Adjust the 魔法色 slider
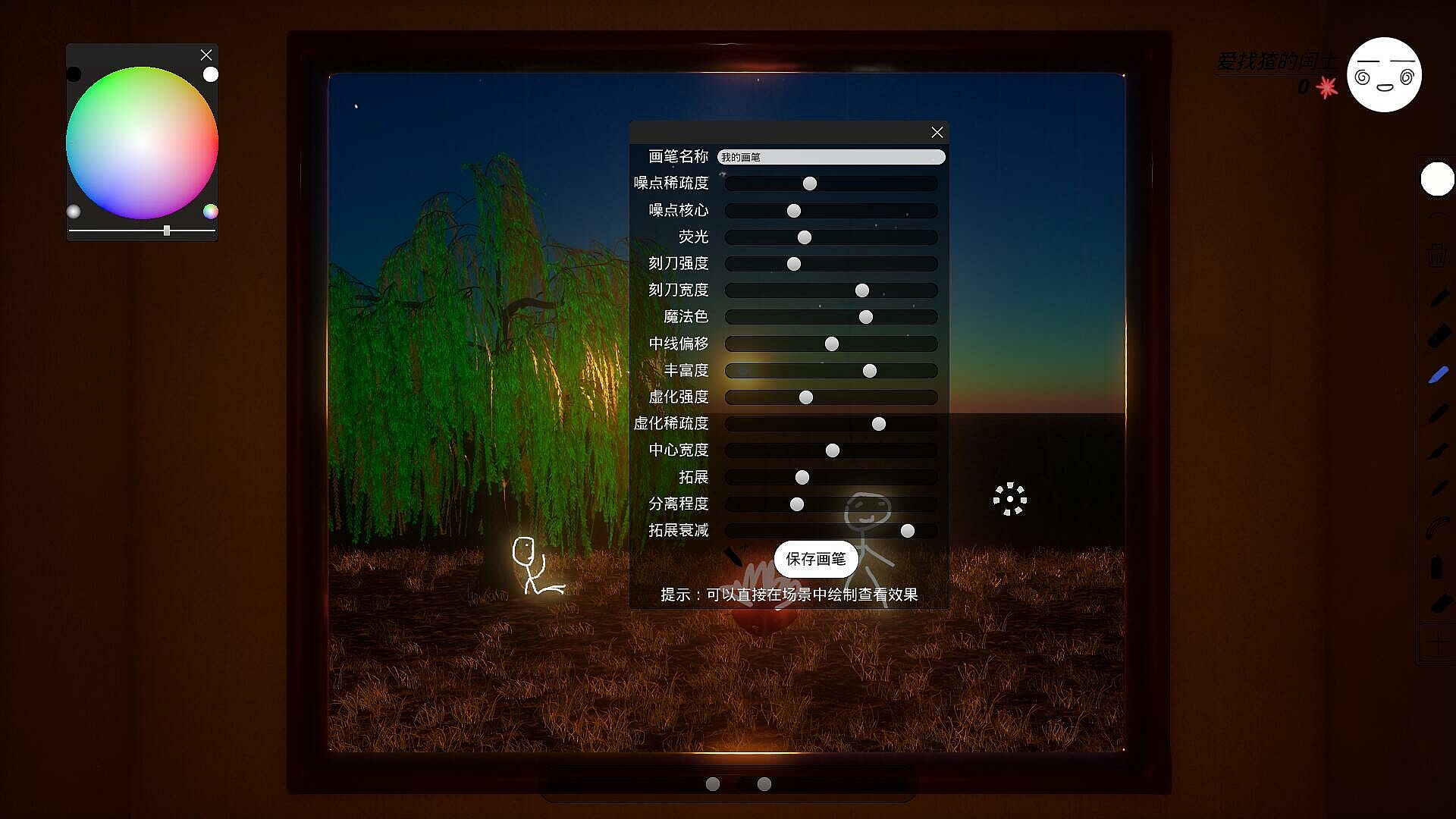The image size is (1456, 819). click(x=865, y=317)
